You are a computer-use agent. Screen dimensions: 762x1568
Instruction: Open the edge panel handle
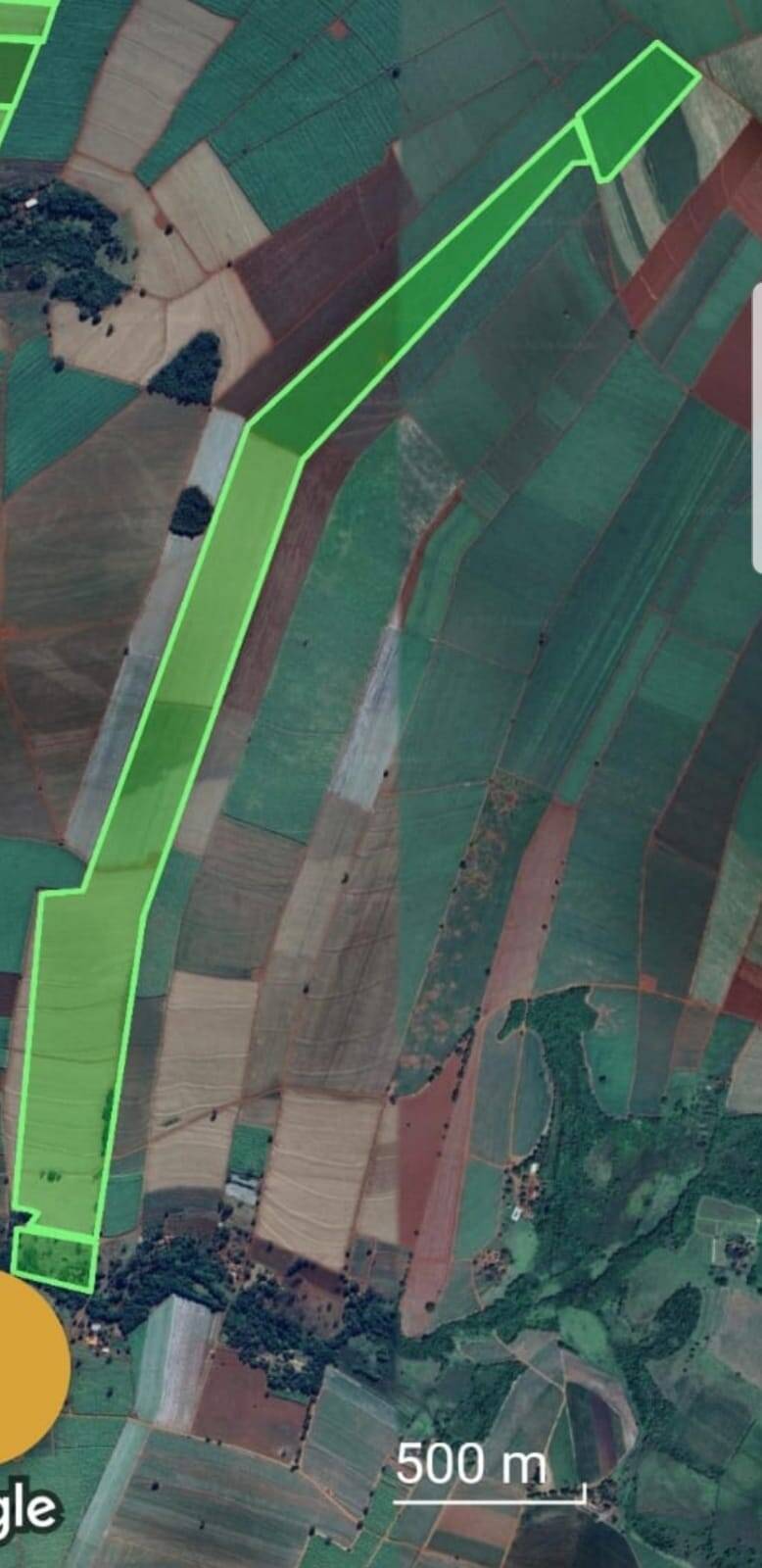(x=756, y=428)
